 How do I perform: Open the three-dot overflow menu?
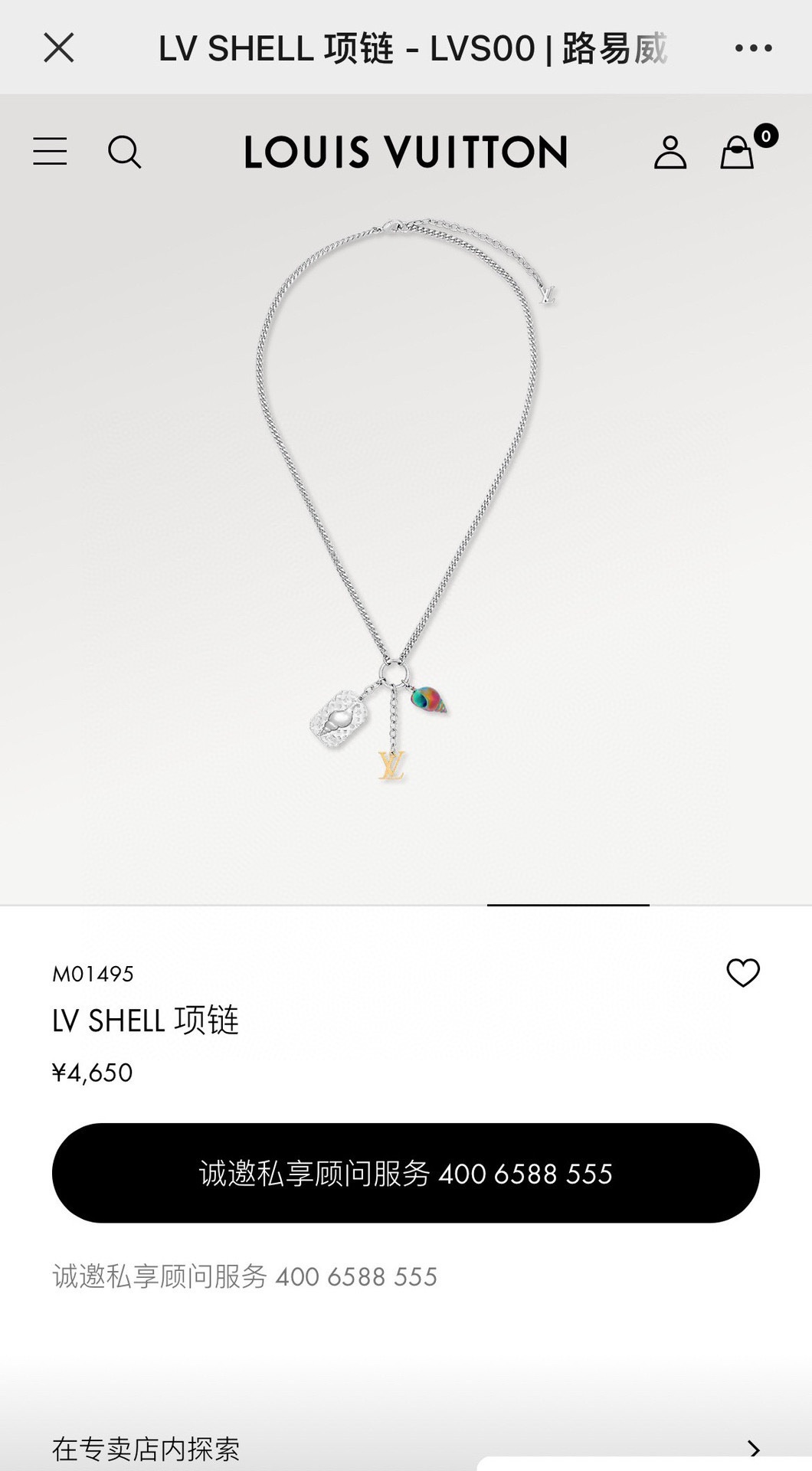coord(753,48)
